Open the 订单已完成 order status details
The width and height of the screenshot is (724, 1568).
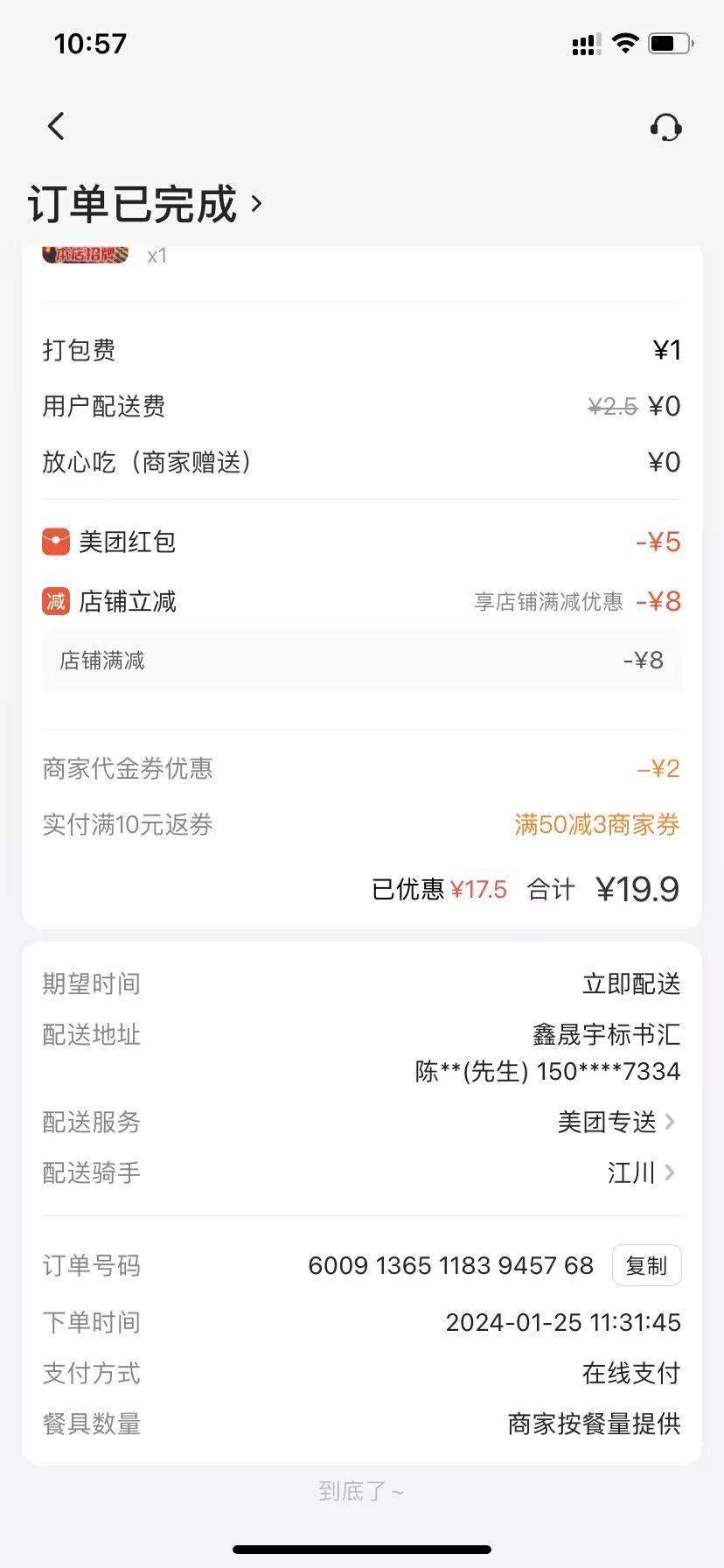pos(145,204)
